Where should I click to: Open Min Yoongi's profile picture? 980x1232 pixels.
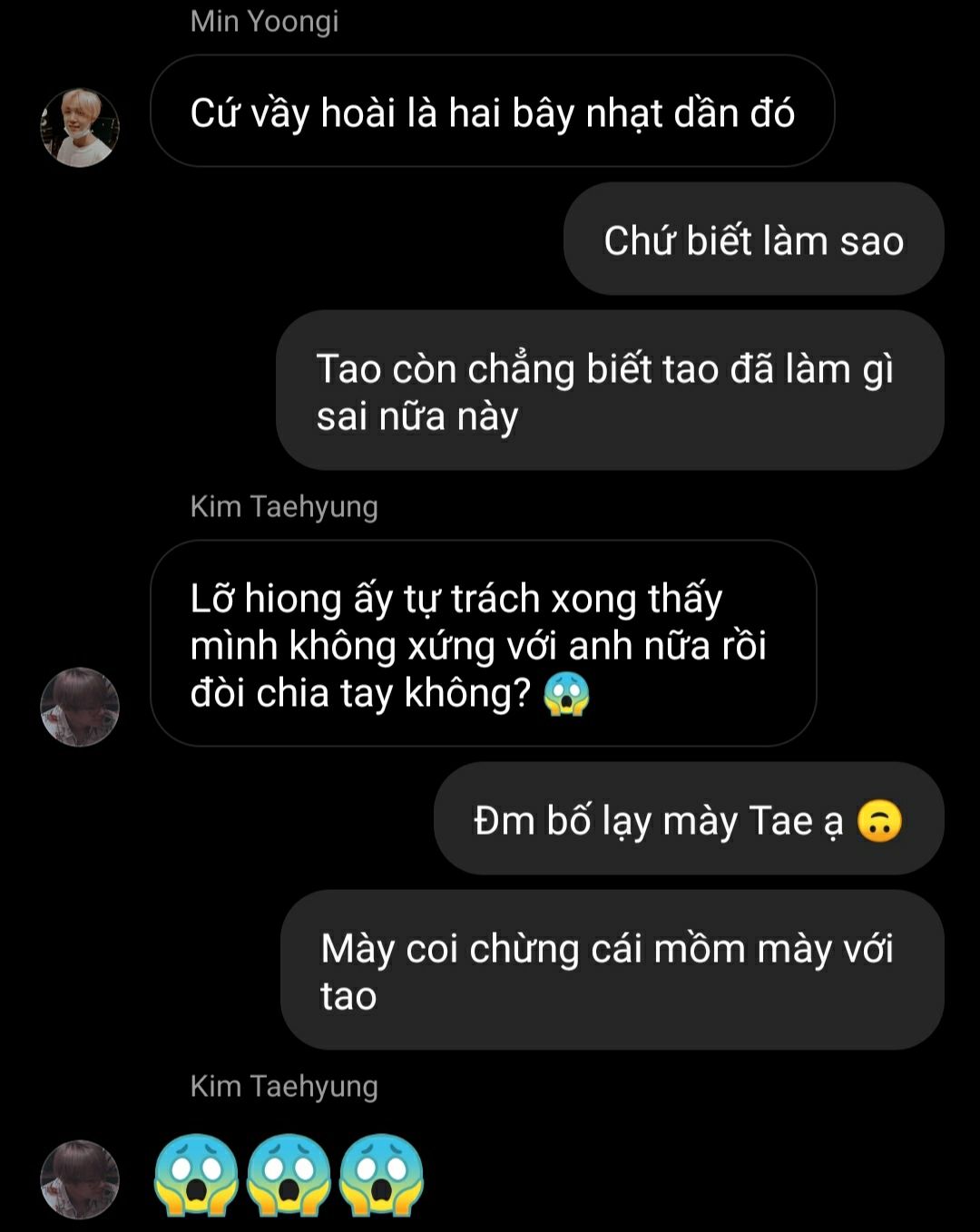(80, 128)
